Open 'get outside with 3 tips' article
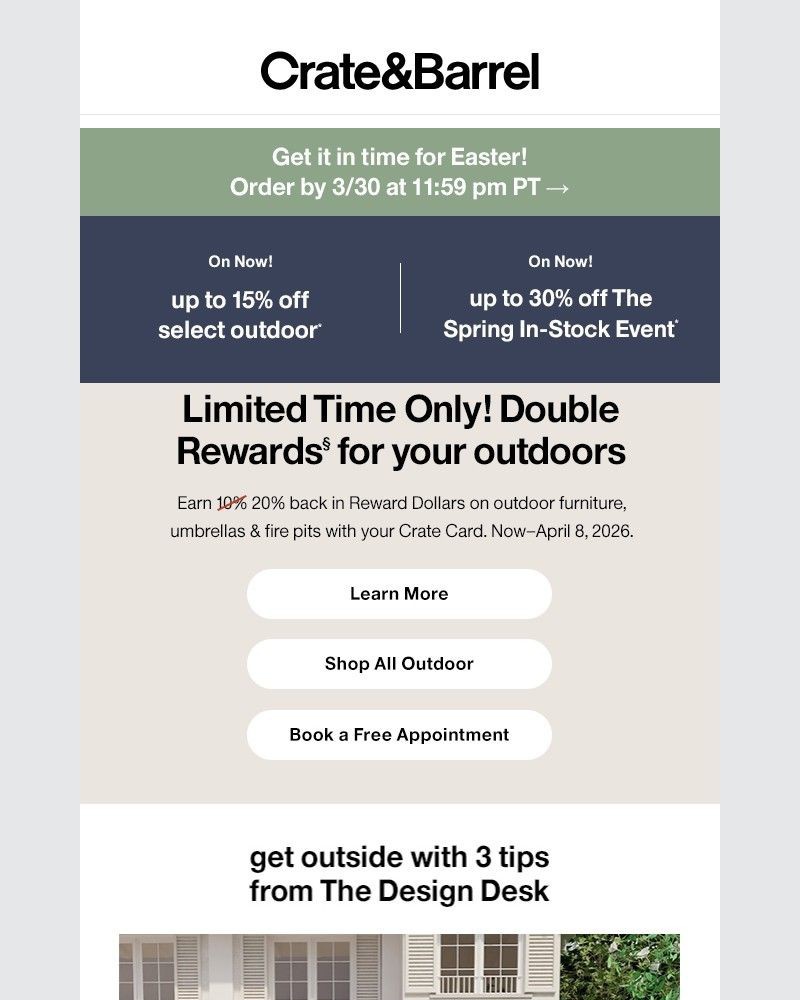 point(399,873)
